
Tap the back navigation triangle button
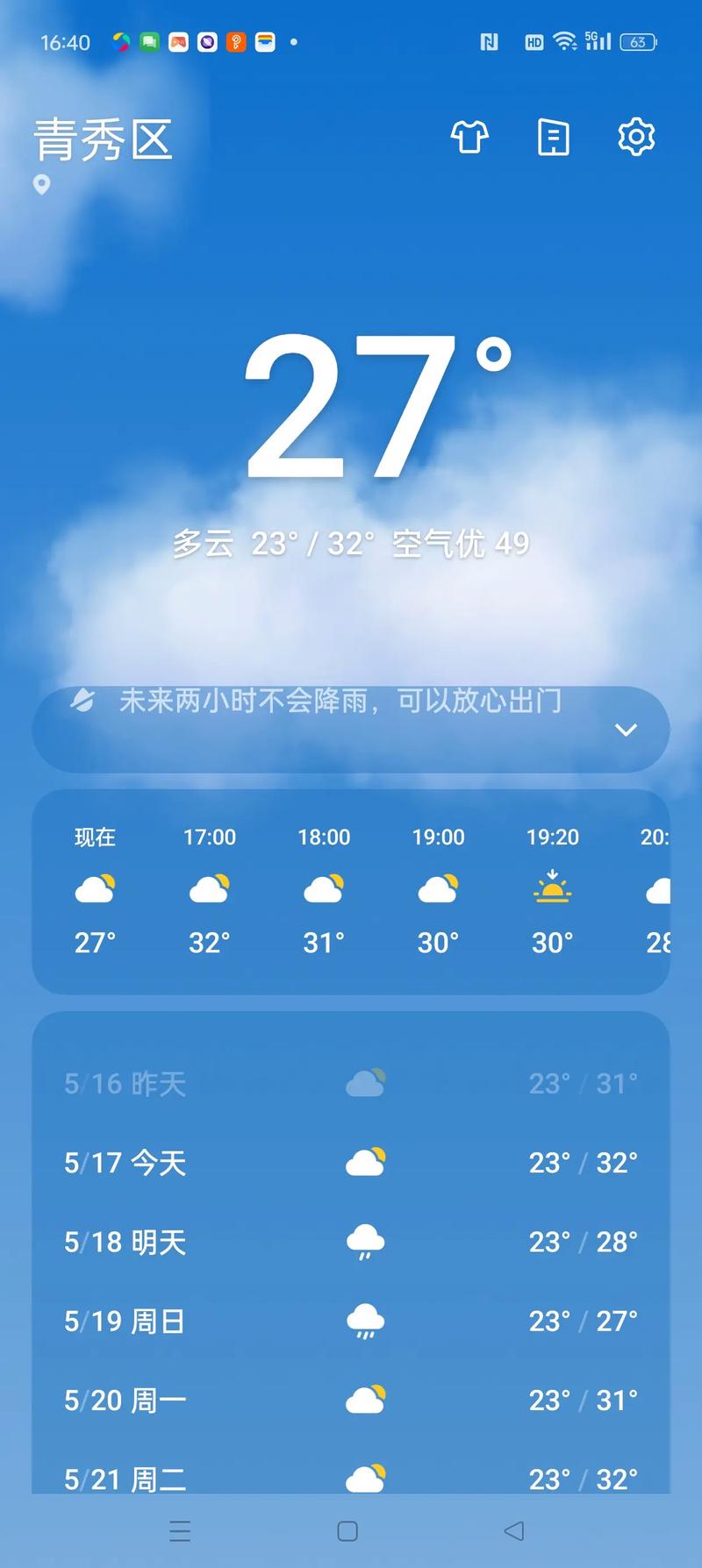click(x=513, y=1532)
